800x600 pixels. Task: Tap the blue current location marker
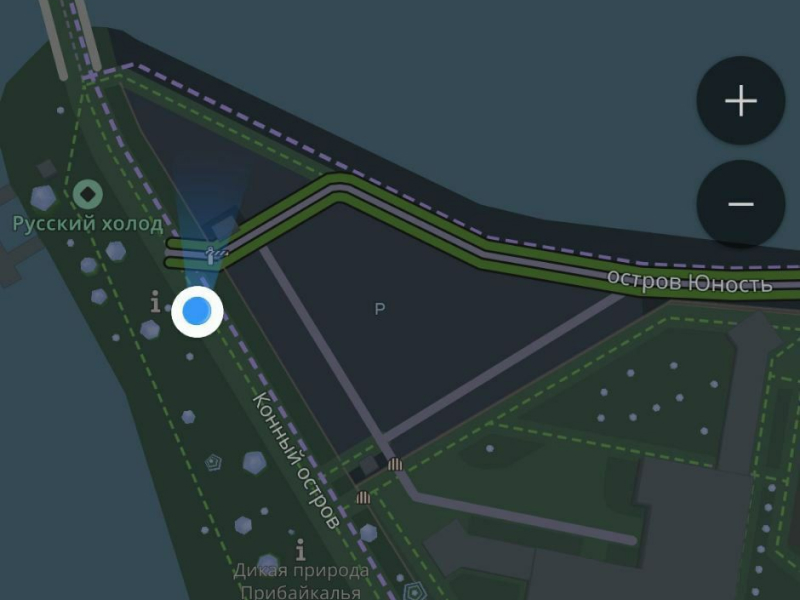pos(197,311)
